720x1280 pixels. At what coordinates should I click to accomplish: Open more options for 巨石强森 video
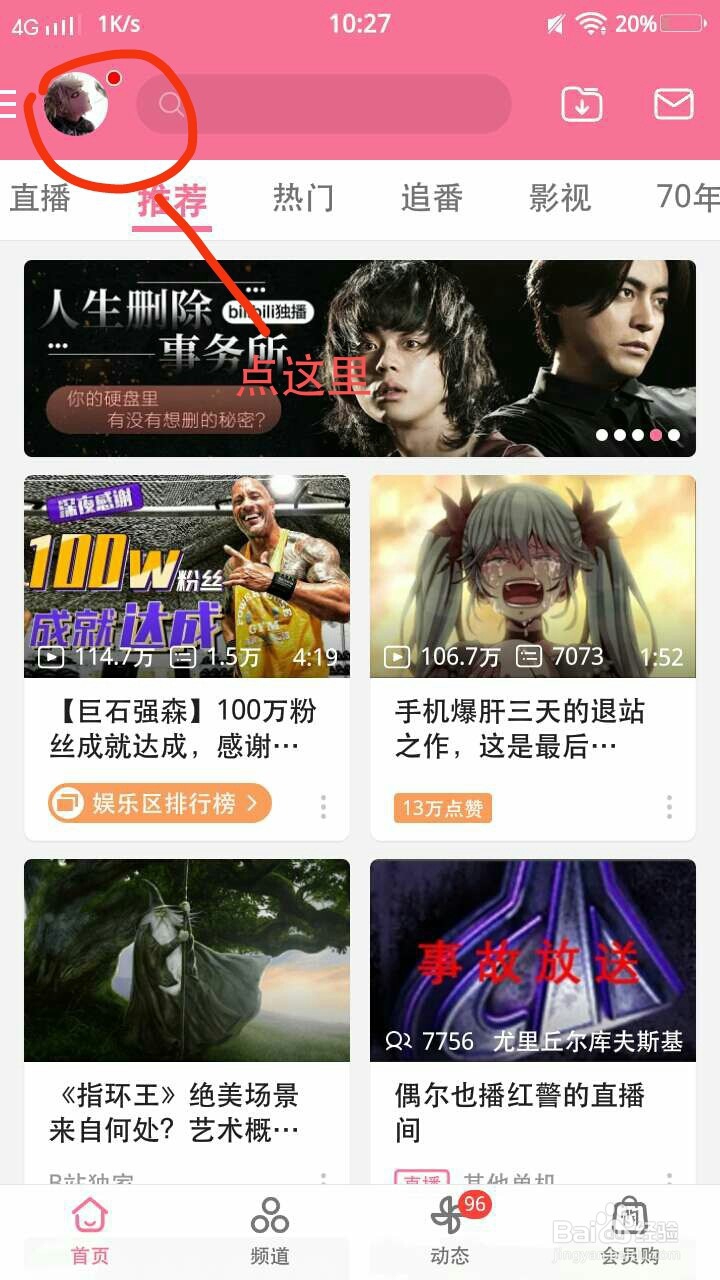click(x=323, y=806)
